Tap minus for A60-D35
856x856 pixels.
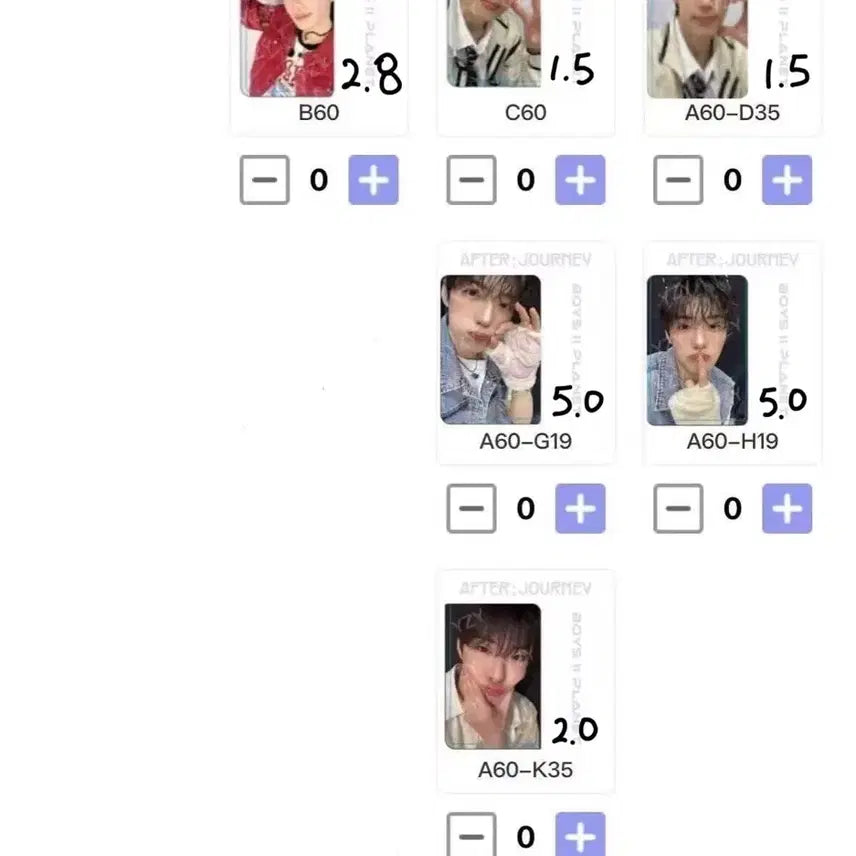(679, 180)
